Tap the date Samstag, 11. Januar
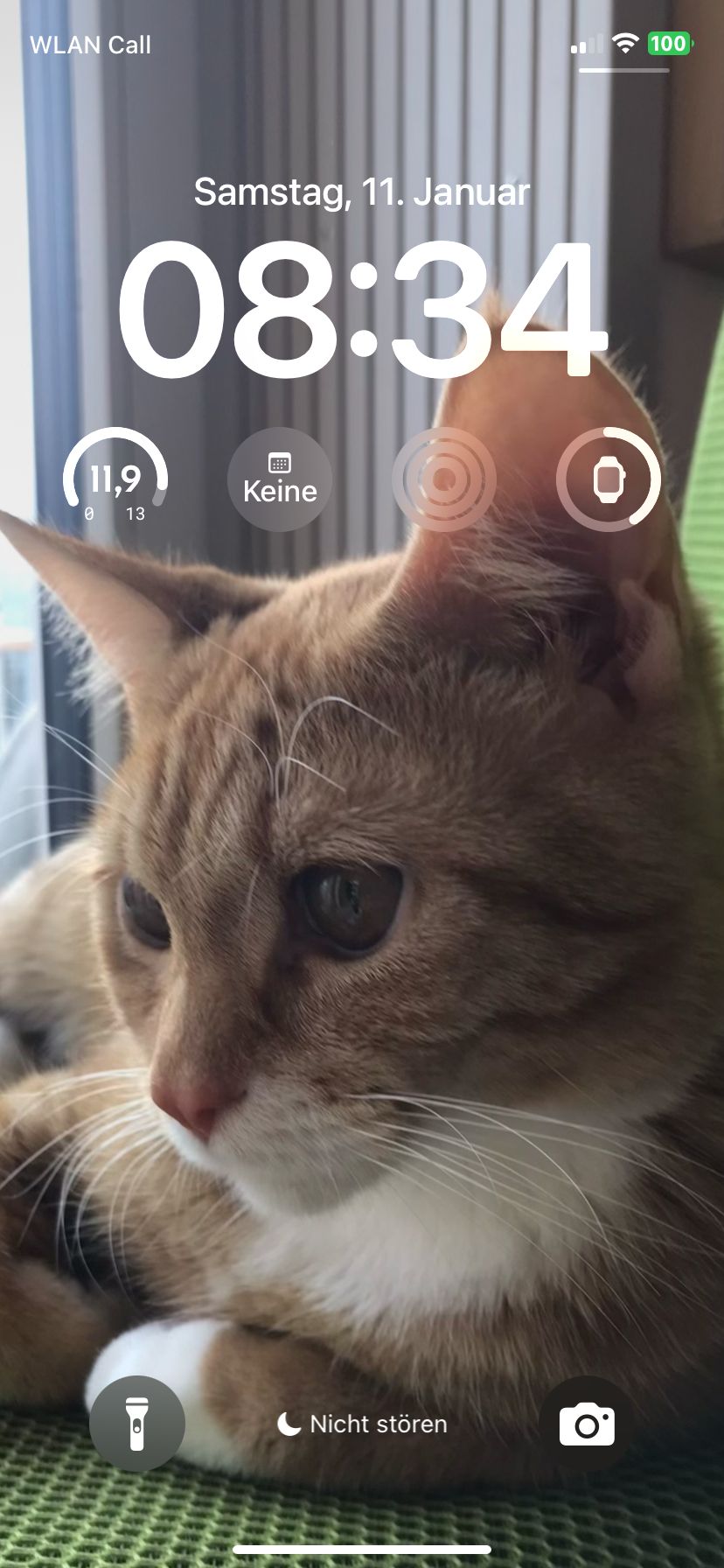Screen dimensions: 724x1568 362,192
